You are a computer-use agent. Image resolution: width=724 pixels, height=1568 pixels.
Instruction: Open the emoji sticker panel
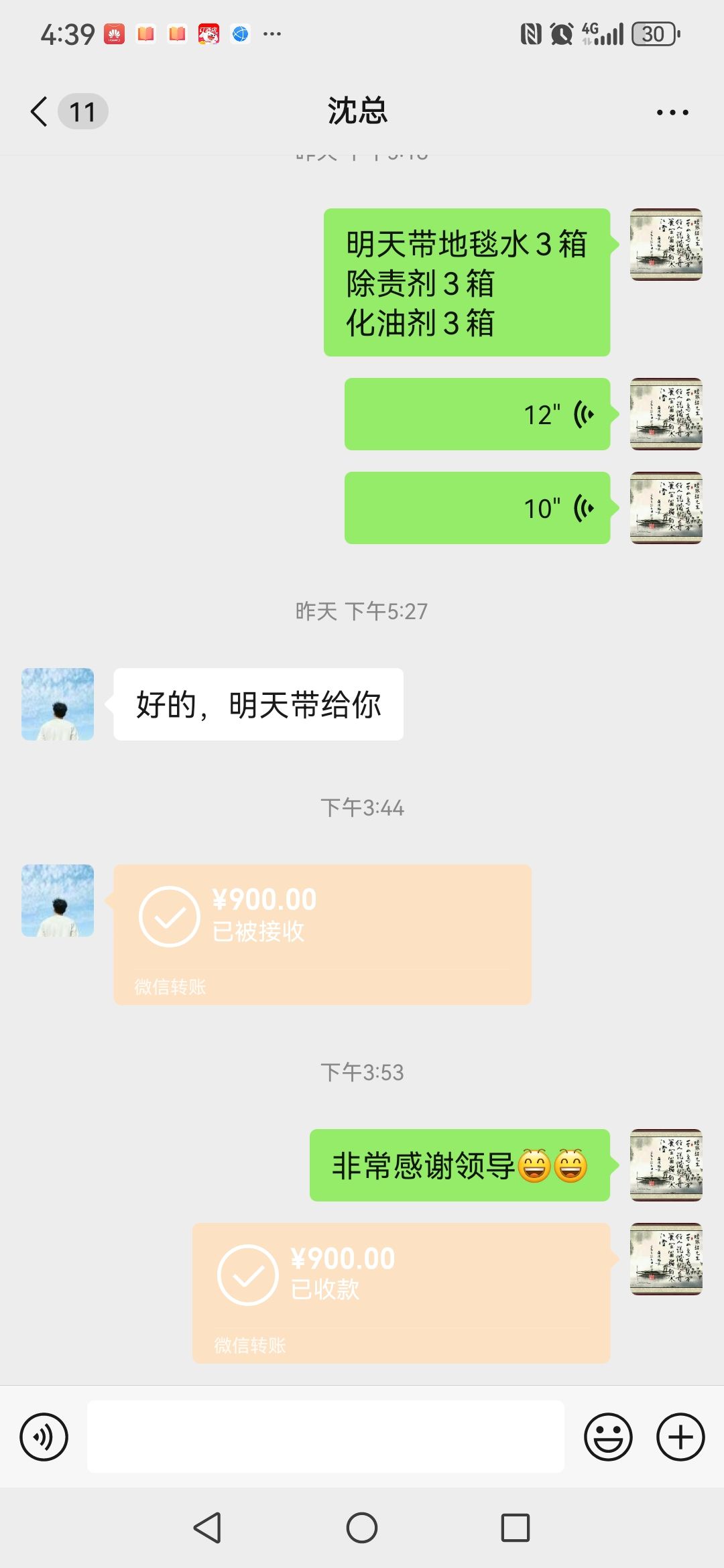[x=608, y=1437]
